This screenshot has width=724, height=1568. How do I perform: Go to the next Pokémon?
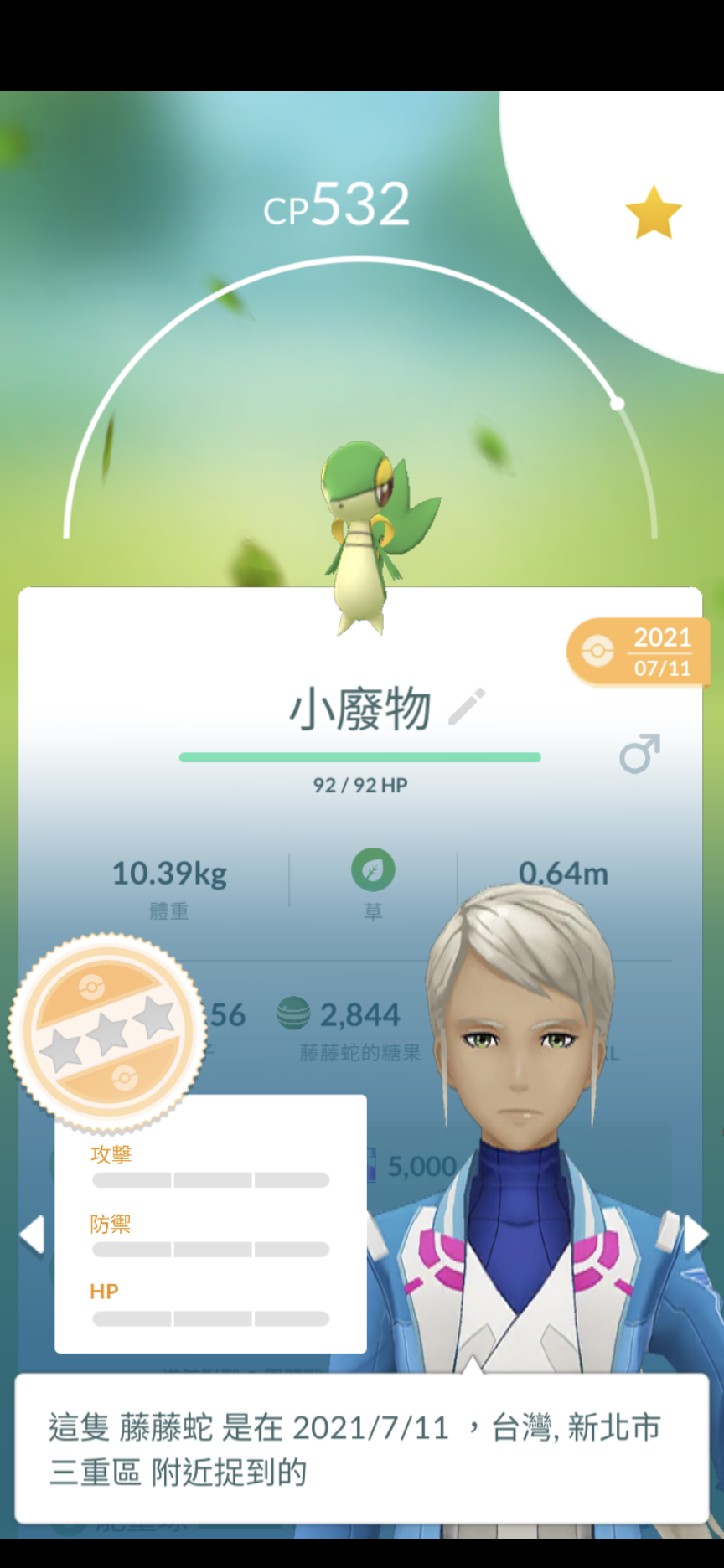[x=695, y=1235]
